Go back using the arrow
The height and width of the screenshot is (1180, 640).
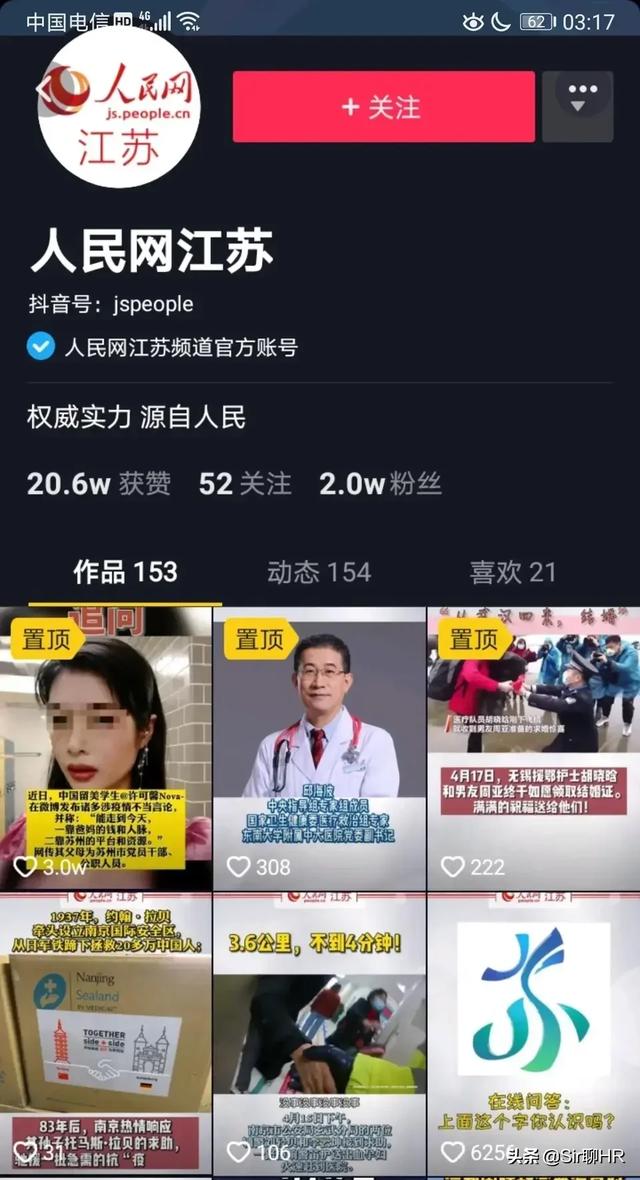tap(47, 90)
